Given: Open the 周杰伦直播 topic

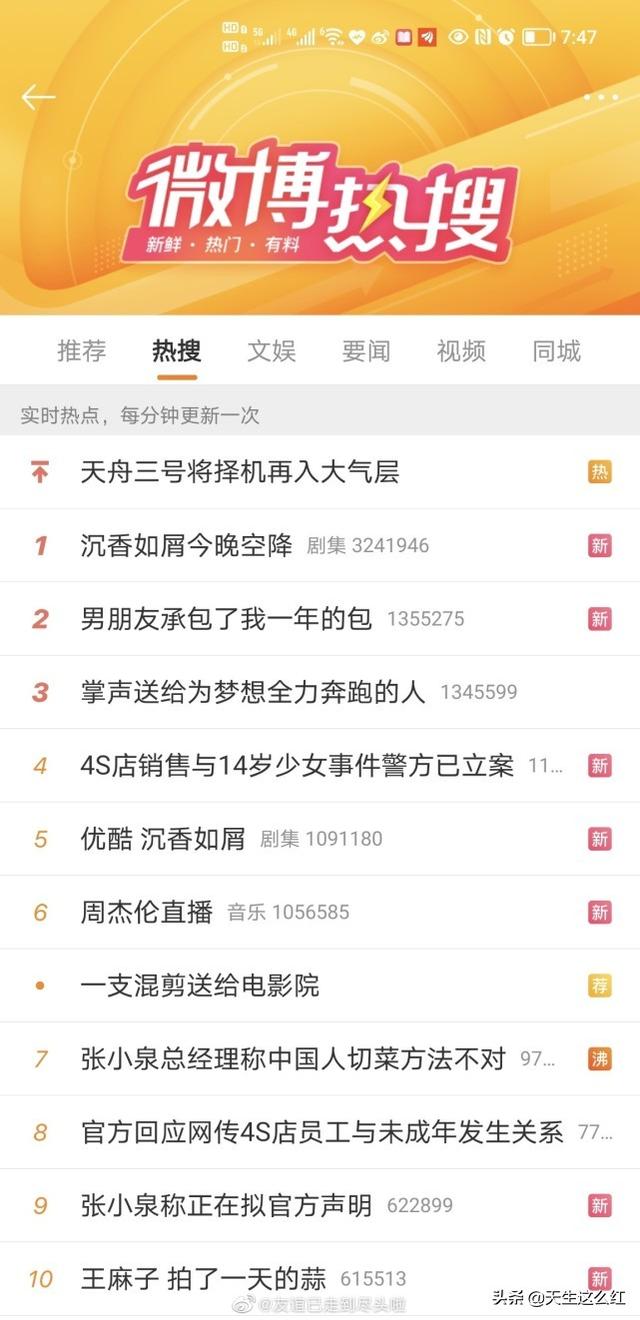Looking at the screenshot, I should click(x=320, y=912).
